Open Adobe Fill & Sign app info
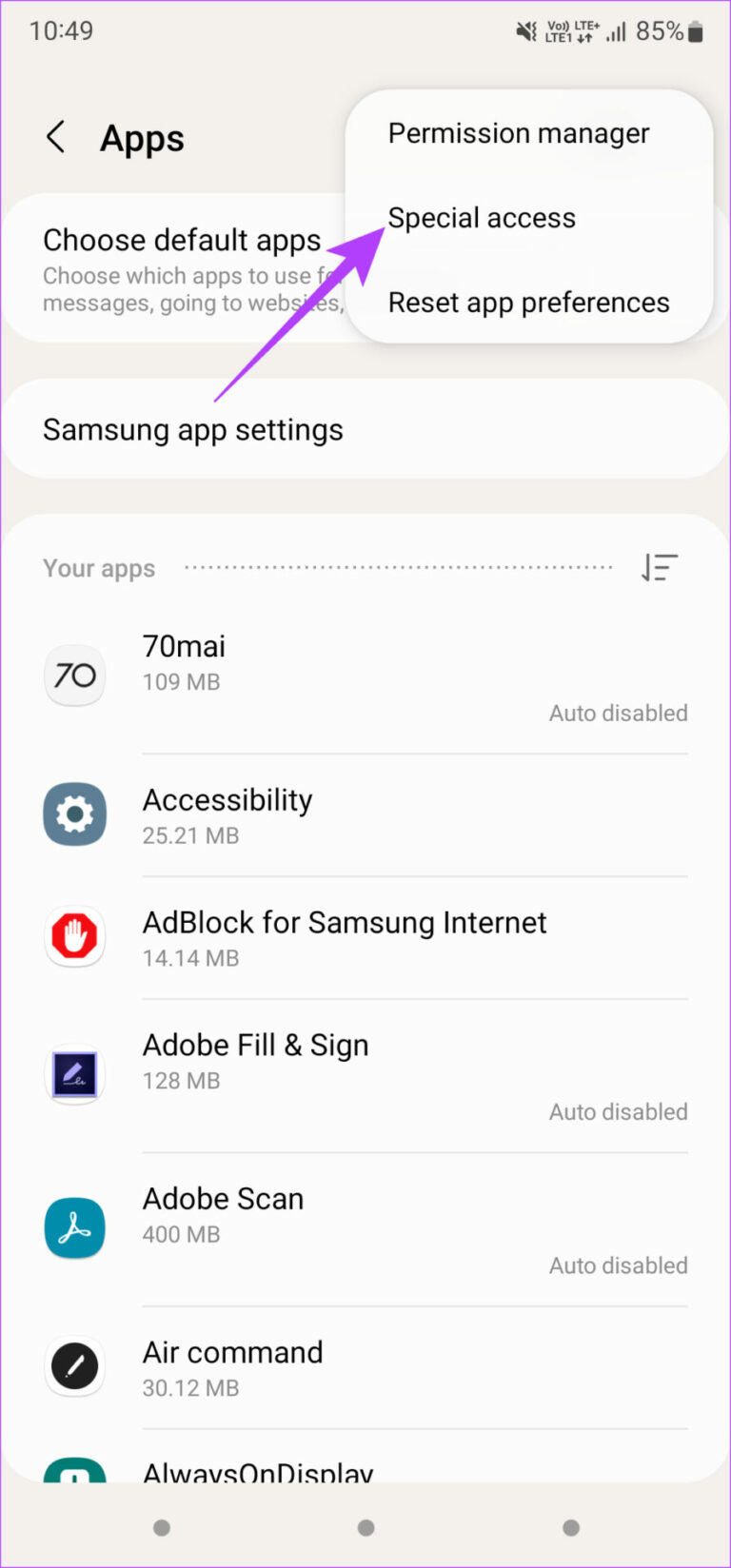The width and height of the screenshot is (731, 1568). point(365,1075)
